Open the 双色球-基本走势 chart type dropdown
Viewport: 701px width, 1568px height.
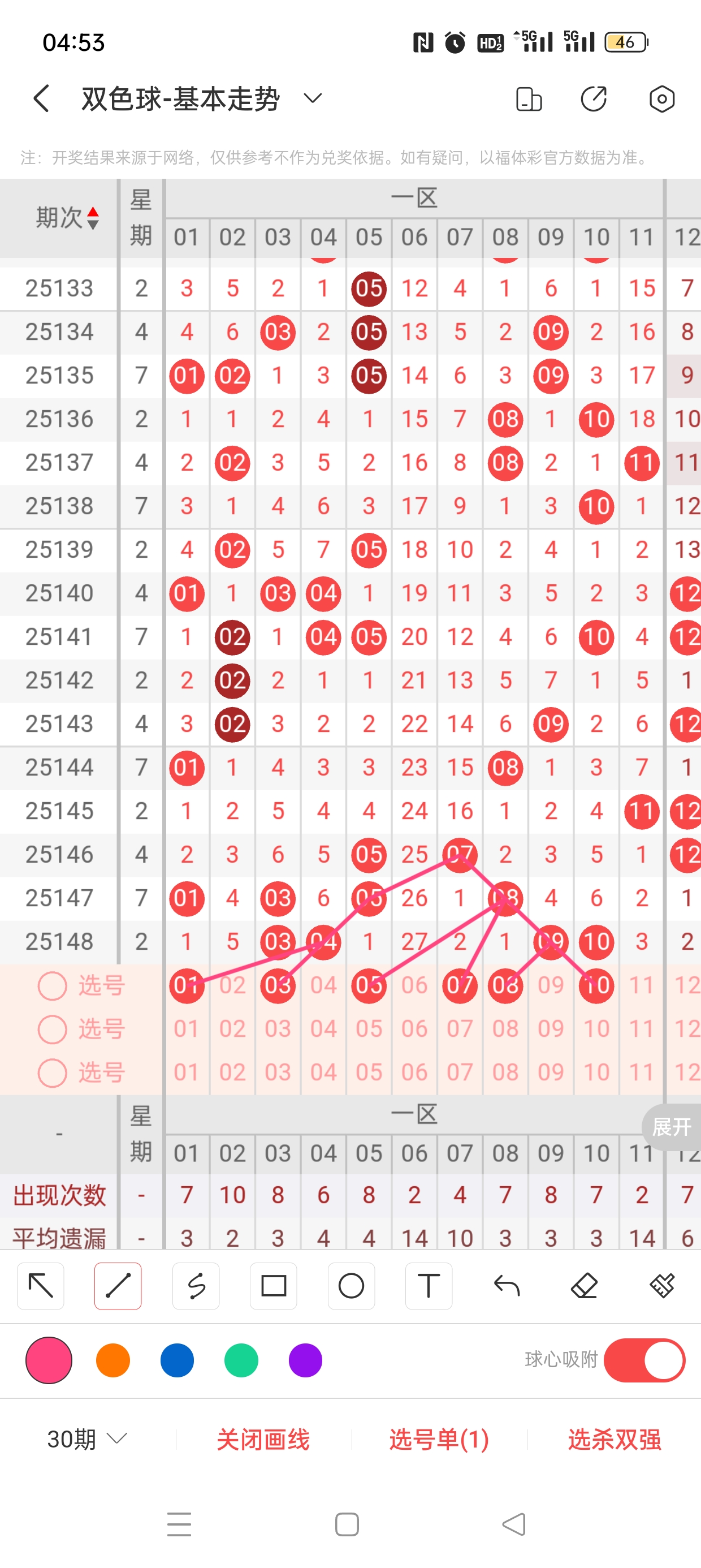[x=312, y=98]
